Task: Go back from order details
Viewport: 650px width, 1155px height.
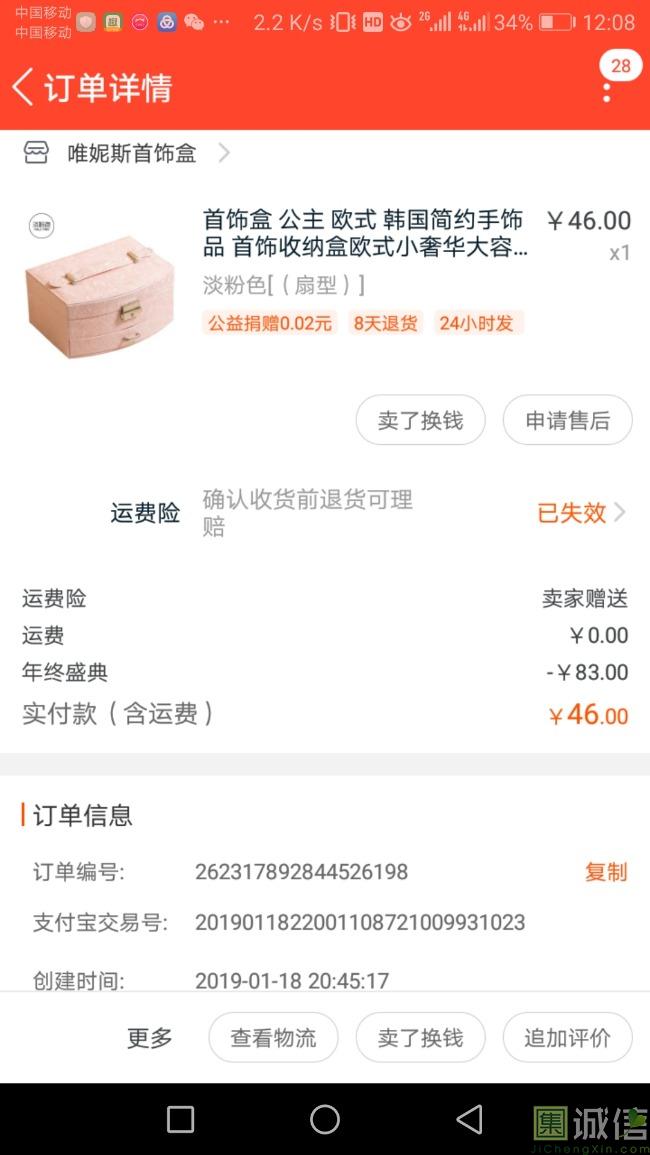Action: click(23, 87)
